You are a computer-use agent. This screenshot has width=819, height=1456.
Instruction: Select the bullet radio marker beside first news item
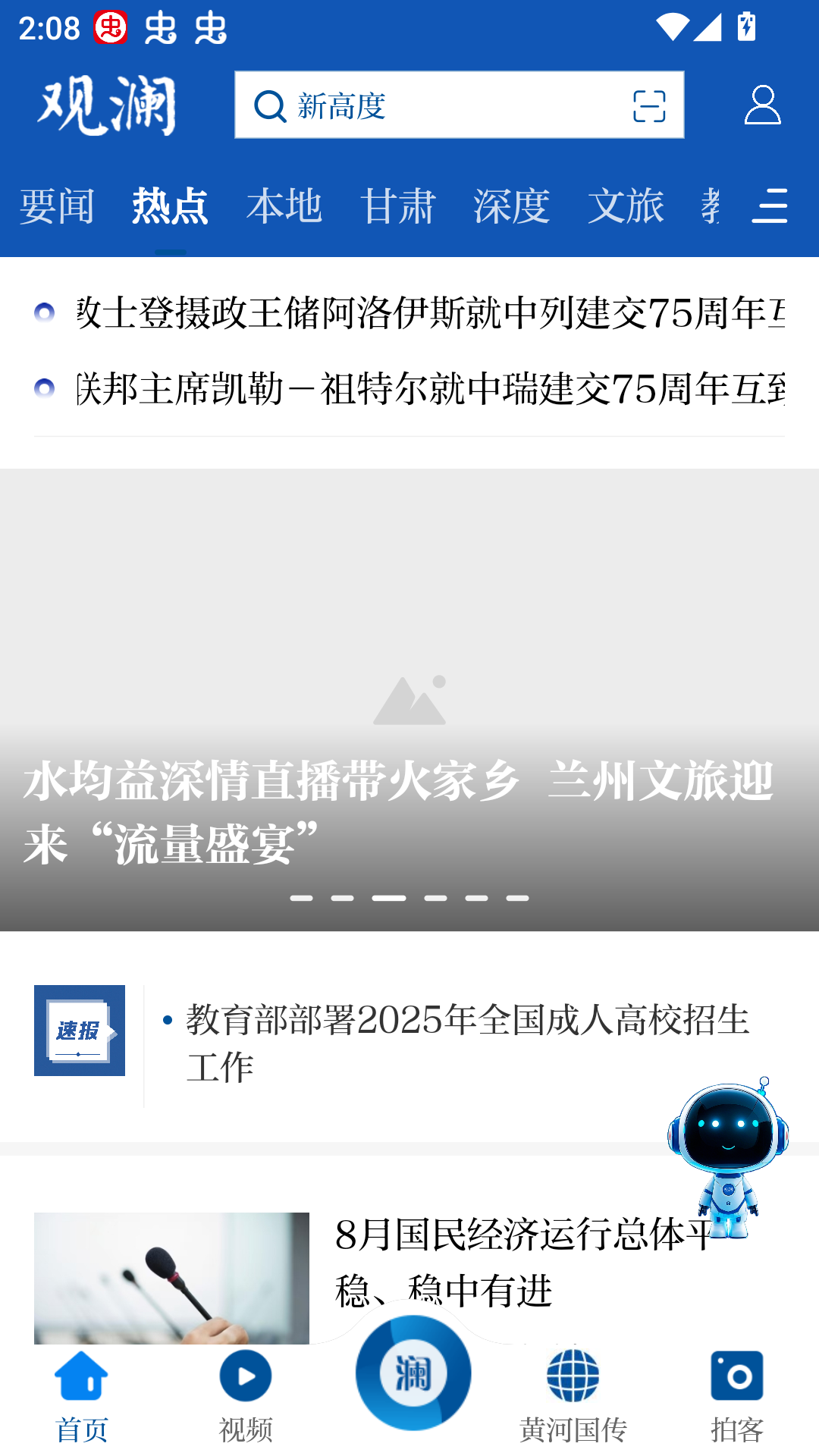(x=45, y=312)
